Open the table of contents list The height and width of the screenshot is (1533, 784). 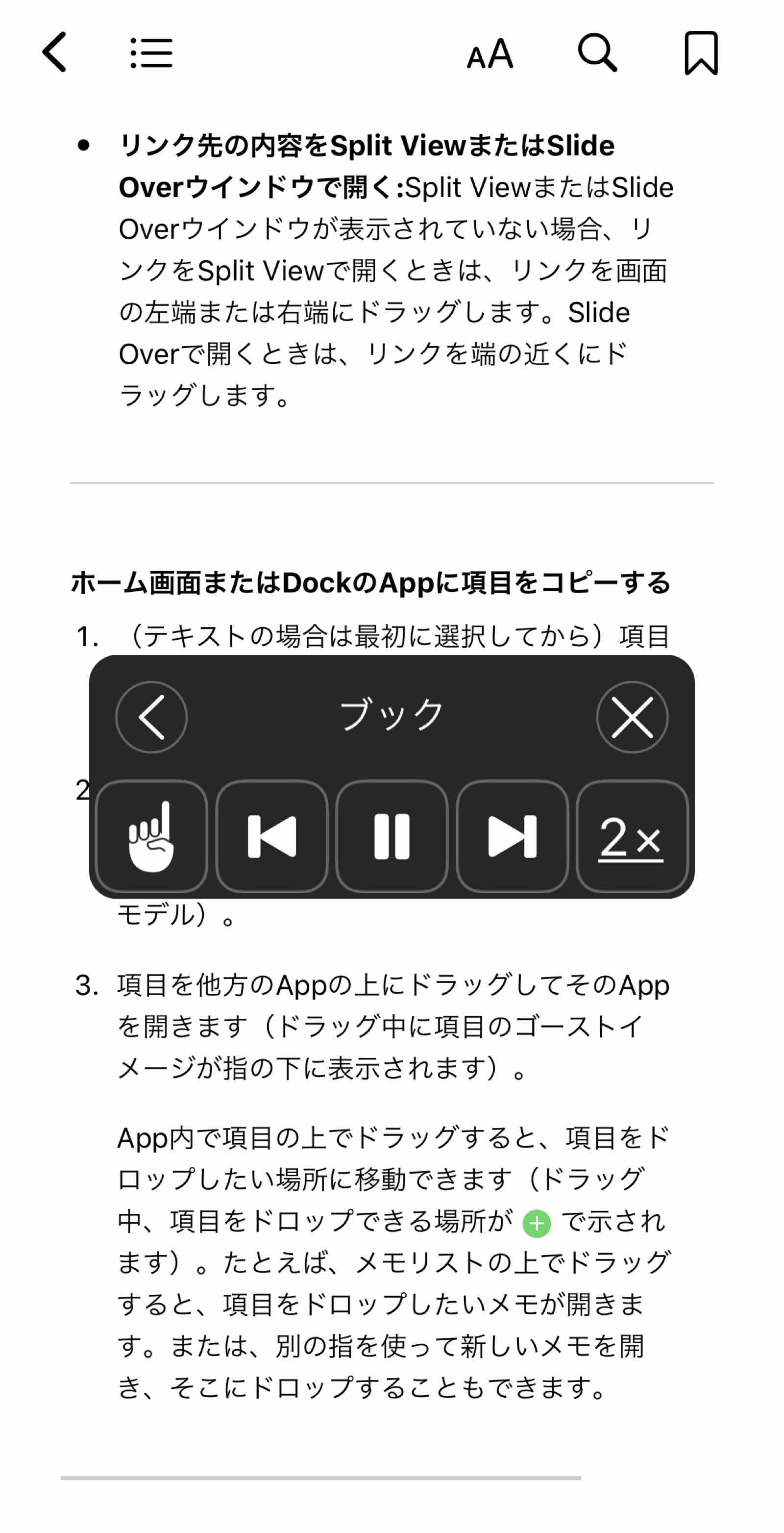coord(151,53)
